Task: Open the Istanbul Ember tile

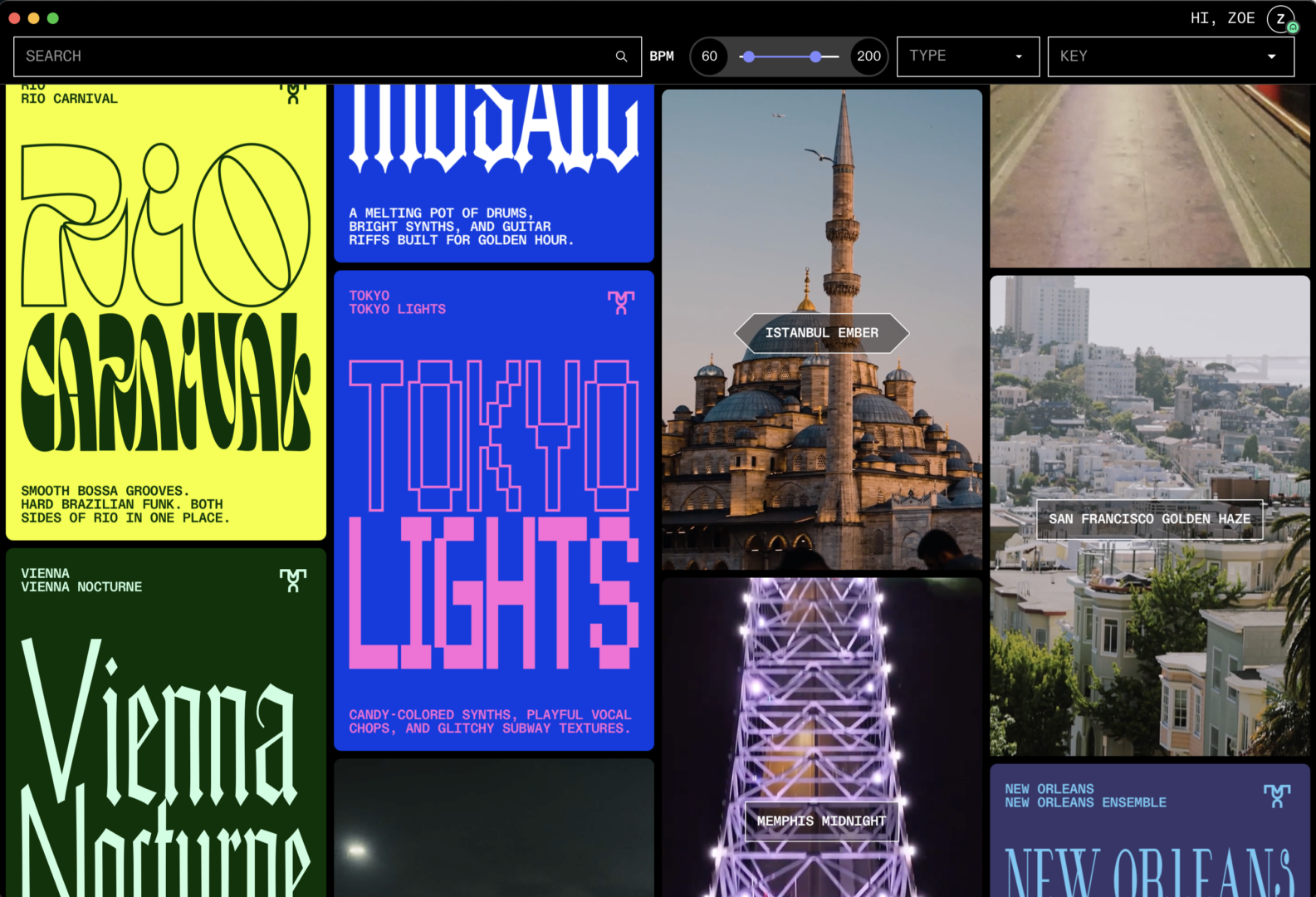Action: [x=822, y=330]
